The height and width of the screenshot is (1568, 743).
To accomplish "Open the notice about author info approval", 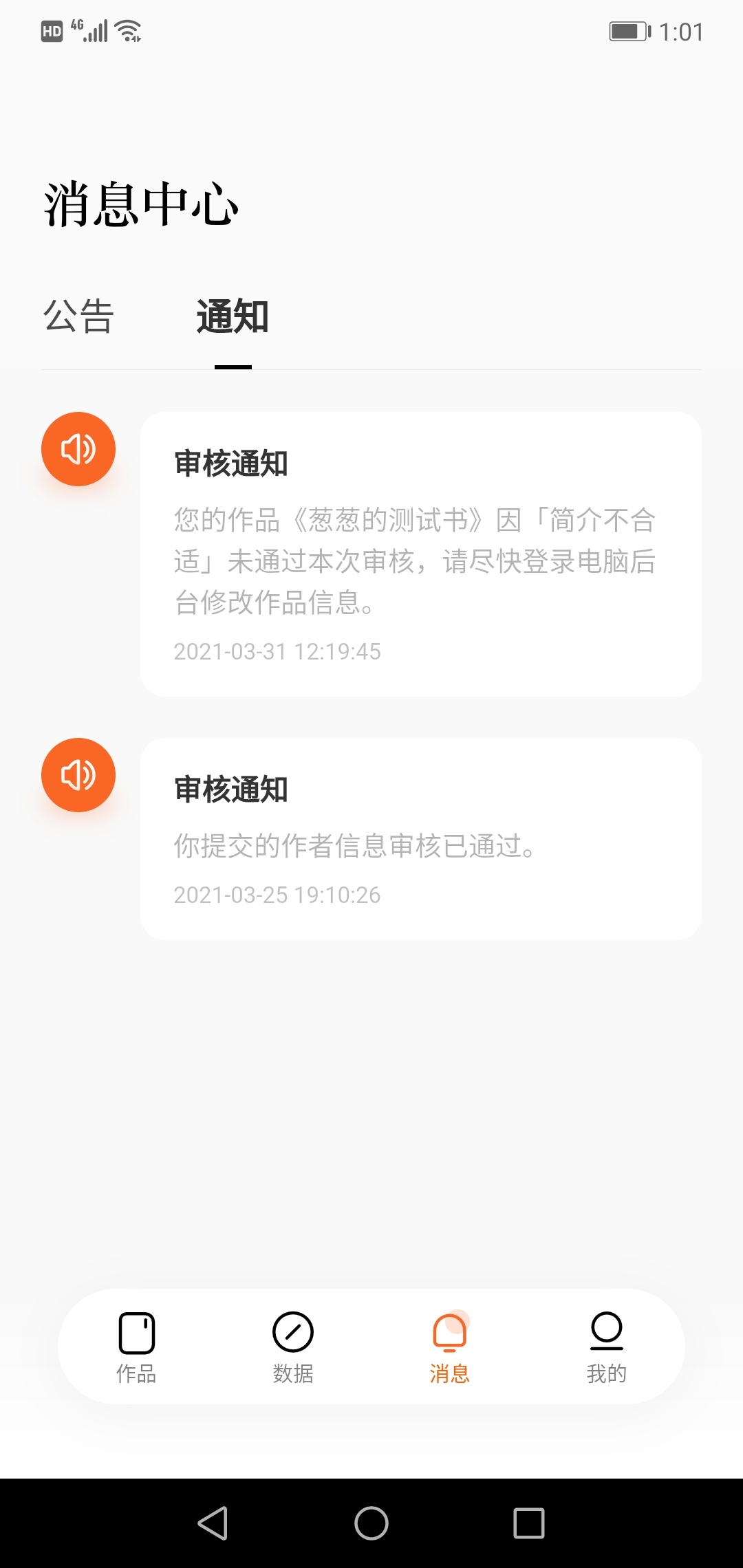I will click(421, 839).
